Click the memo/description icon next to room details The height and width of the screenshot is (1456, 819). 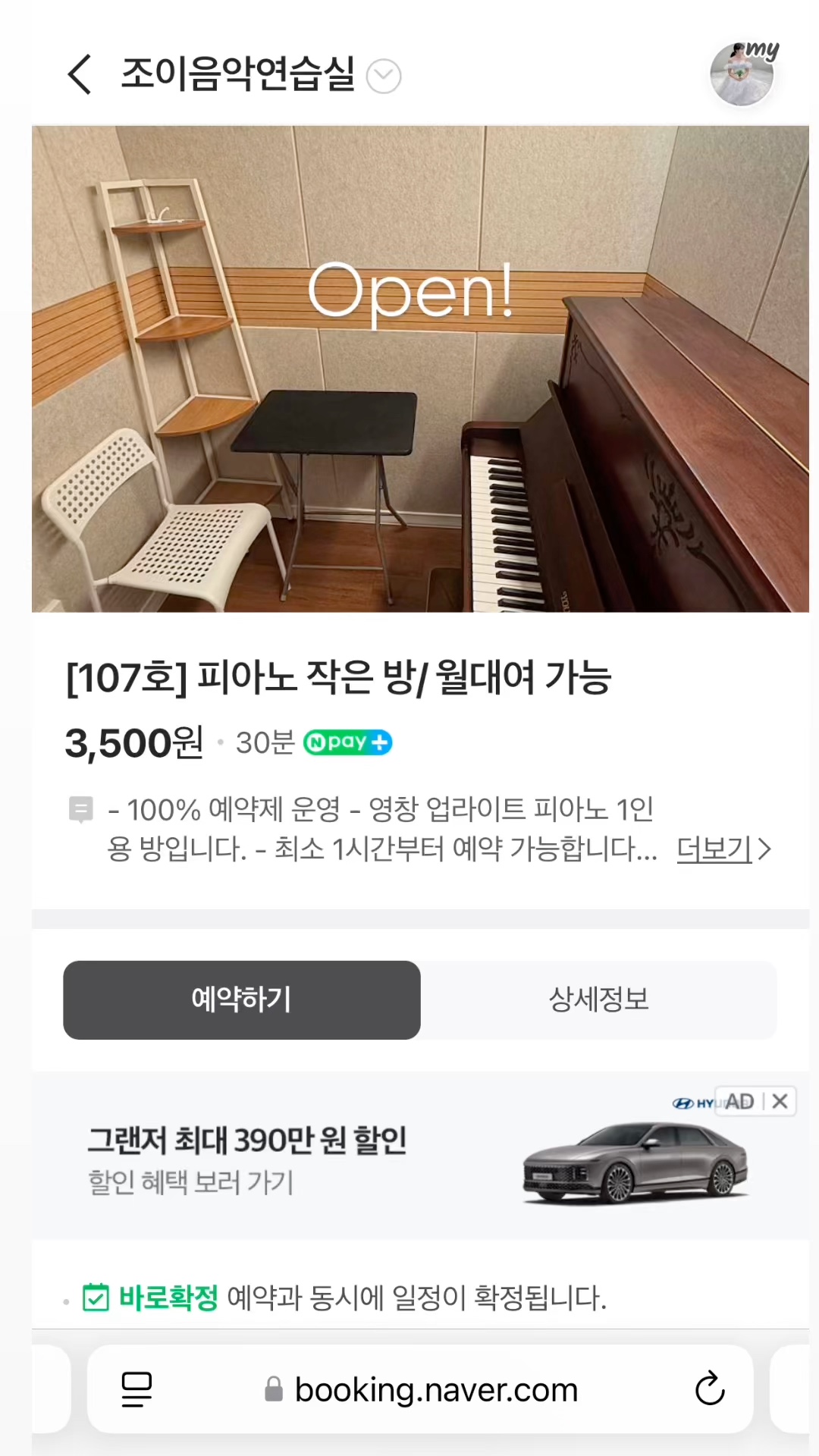pyautogui.click(x=80, y=810)
